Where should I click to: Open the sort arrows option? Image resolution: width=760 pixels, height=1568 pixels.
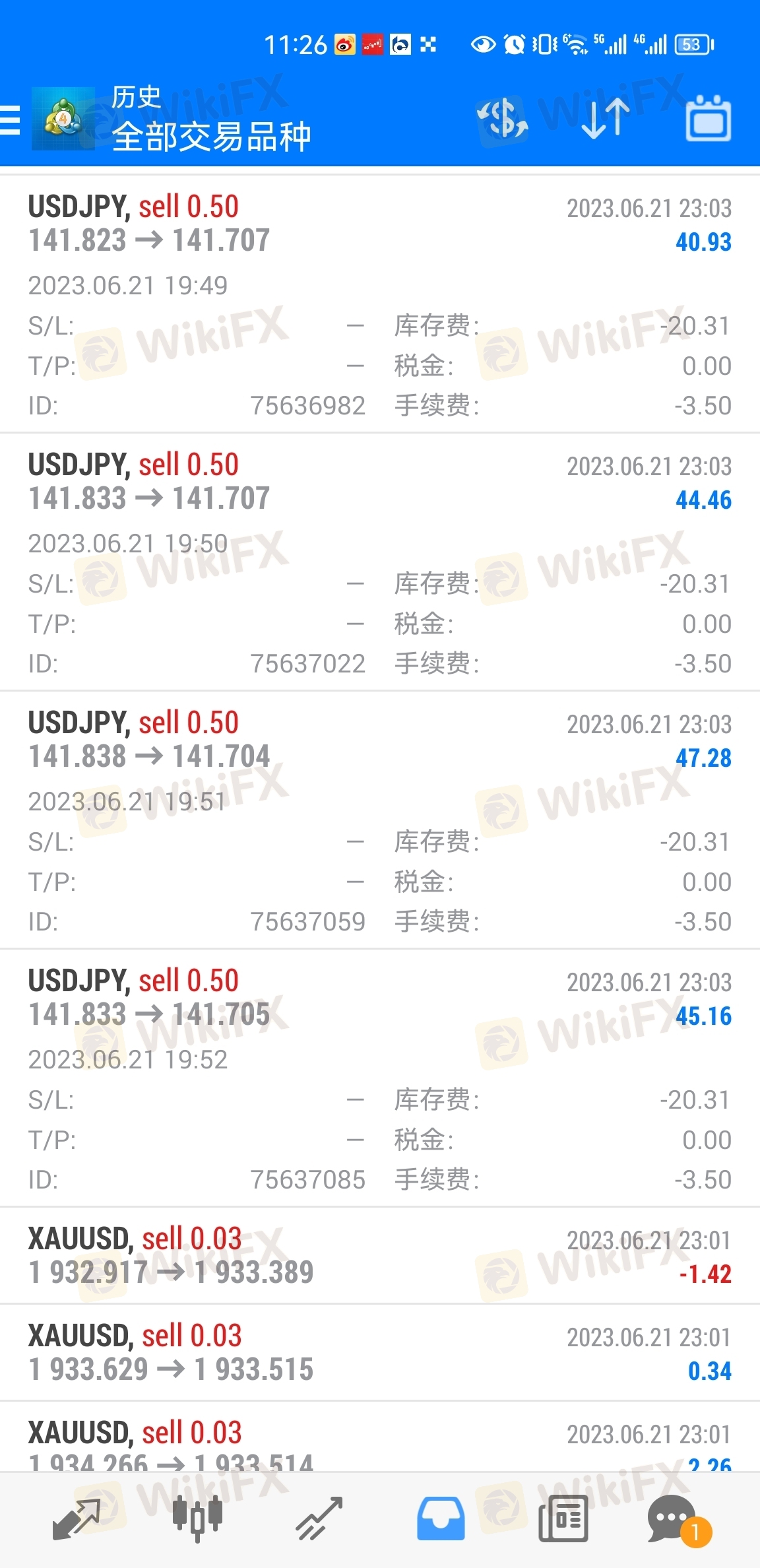pyautogui.click(x=605, y=119)
